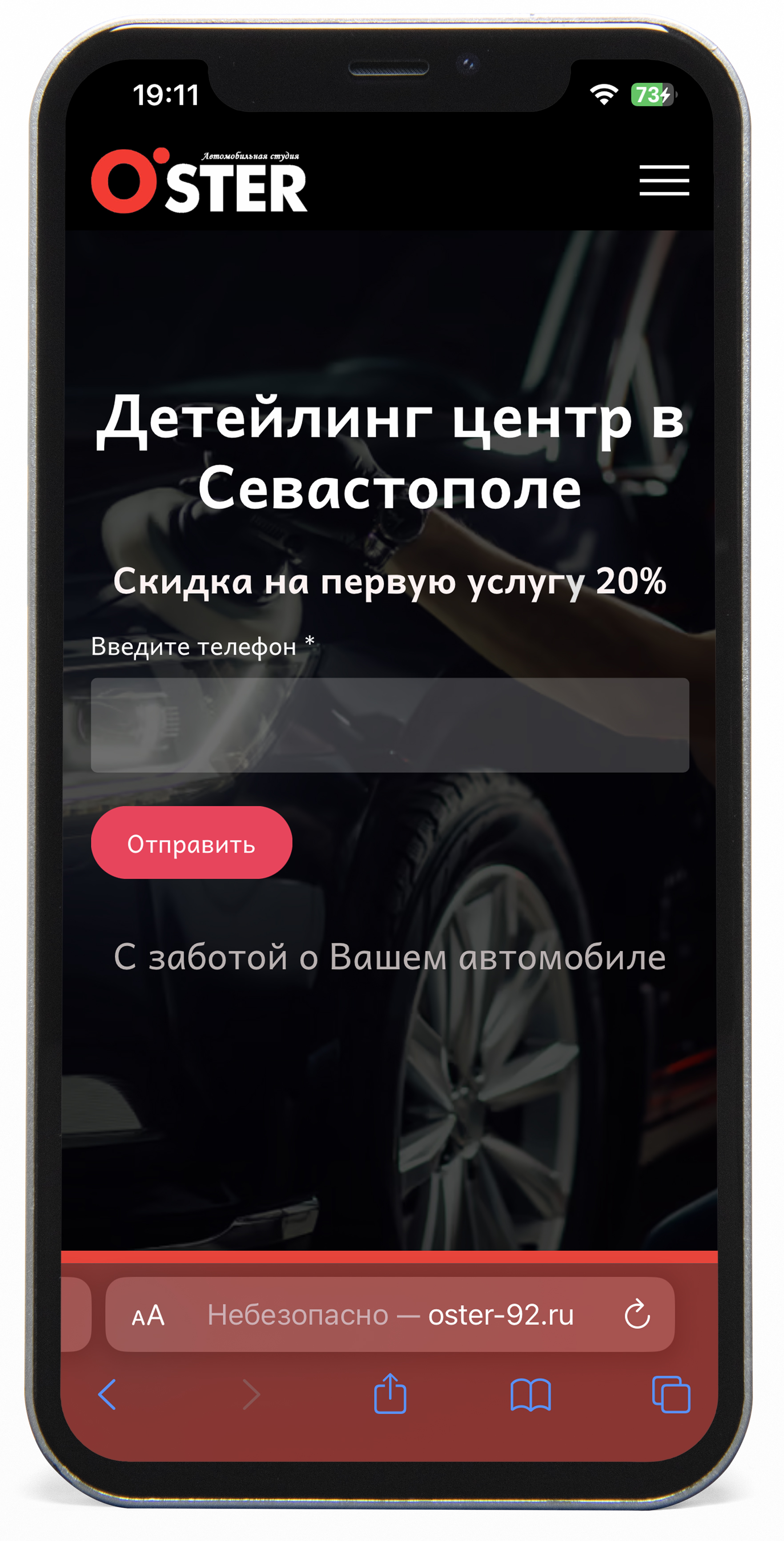The height and width of the screenshot is (1541, 784).
Task: Go back to the previous page
Action: point(108,1395)
